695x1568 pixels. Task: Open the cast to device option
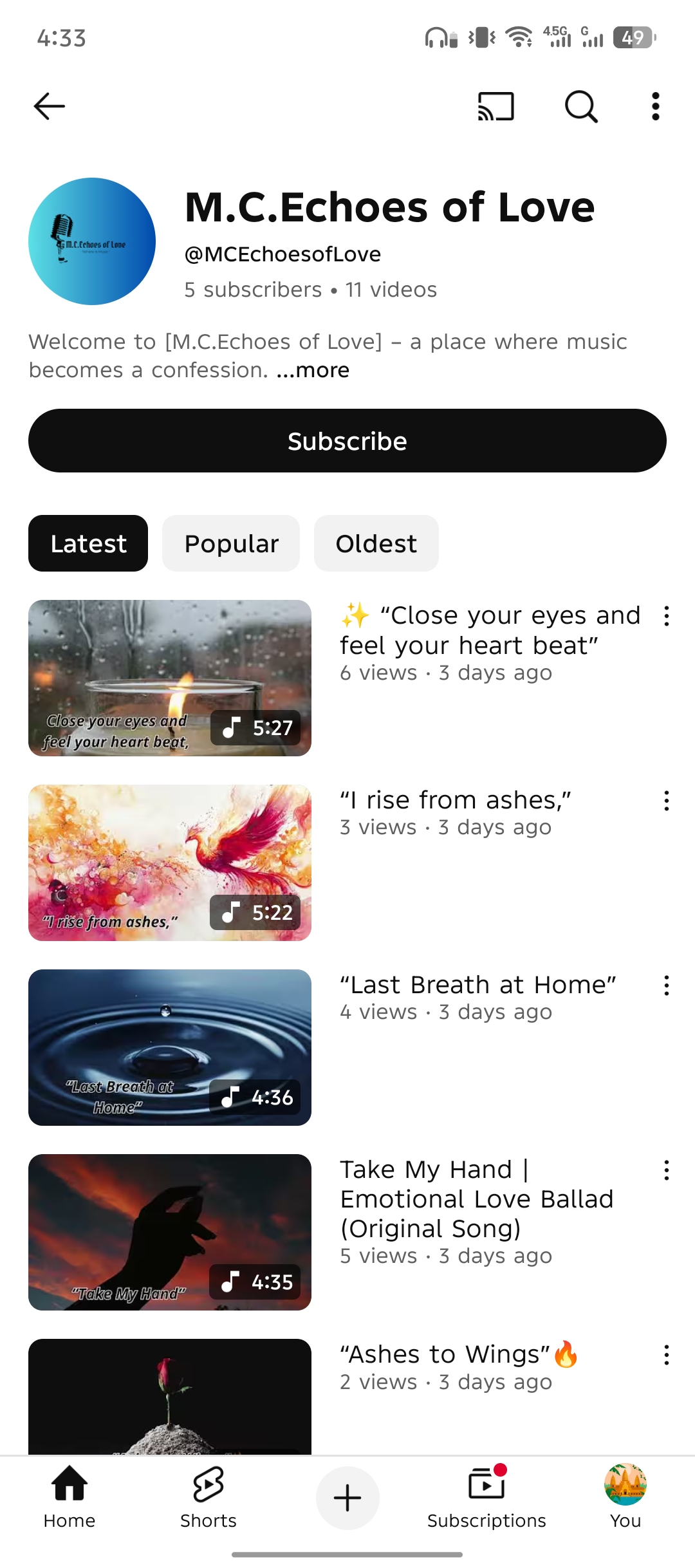coord(496,106)
